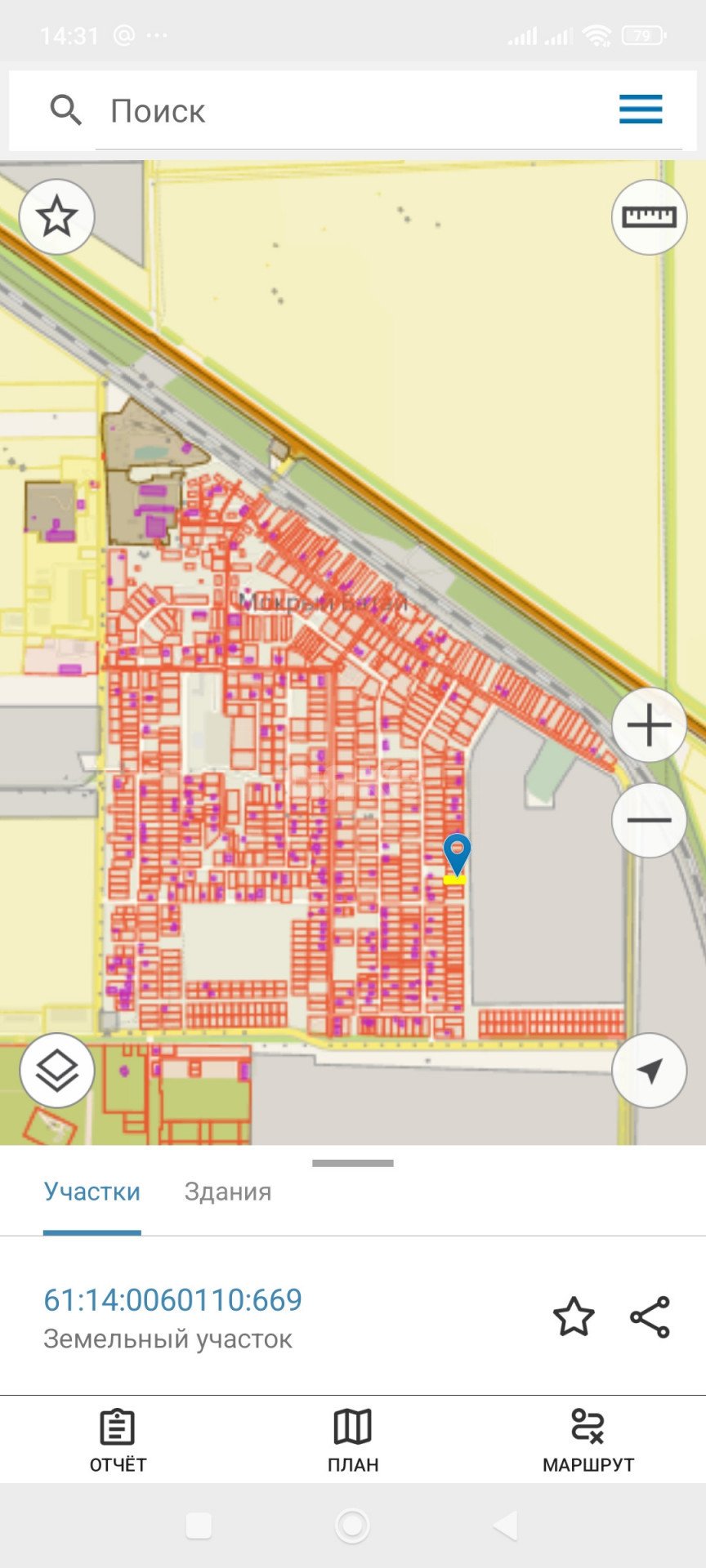Share the selected land parcel
Image resolution: width=706 pixels, height=1568 pixels.
[x=650, y=1316]
